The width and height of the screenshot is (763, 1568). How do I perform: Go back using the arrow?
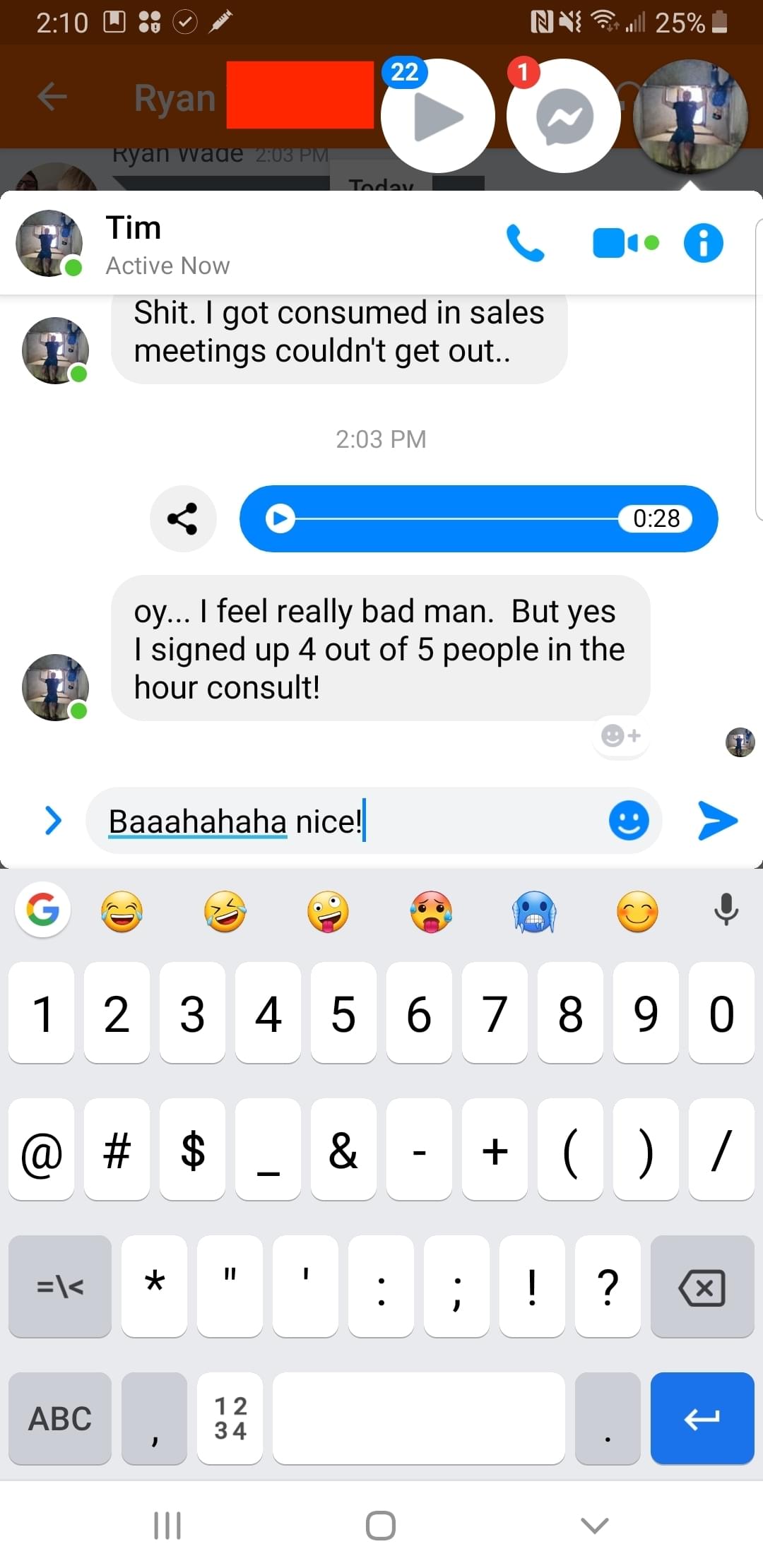pos(52,97)
